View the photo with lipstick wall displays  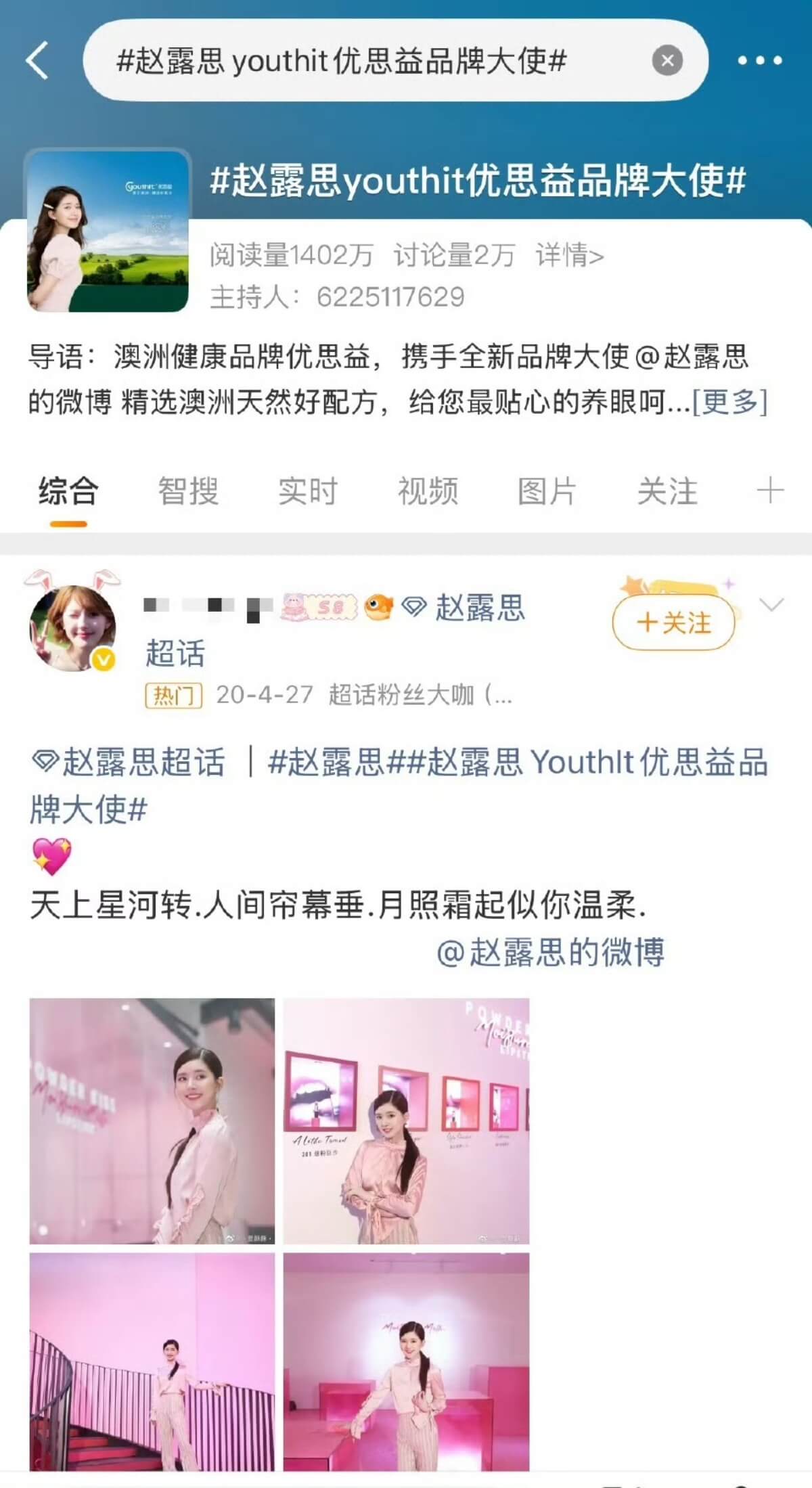(x=406, y=1121)
